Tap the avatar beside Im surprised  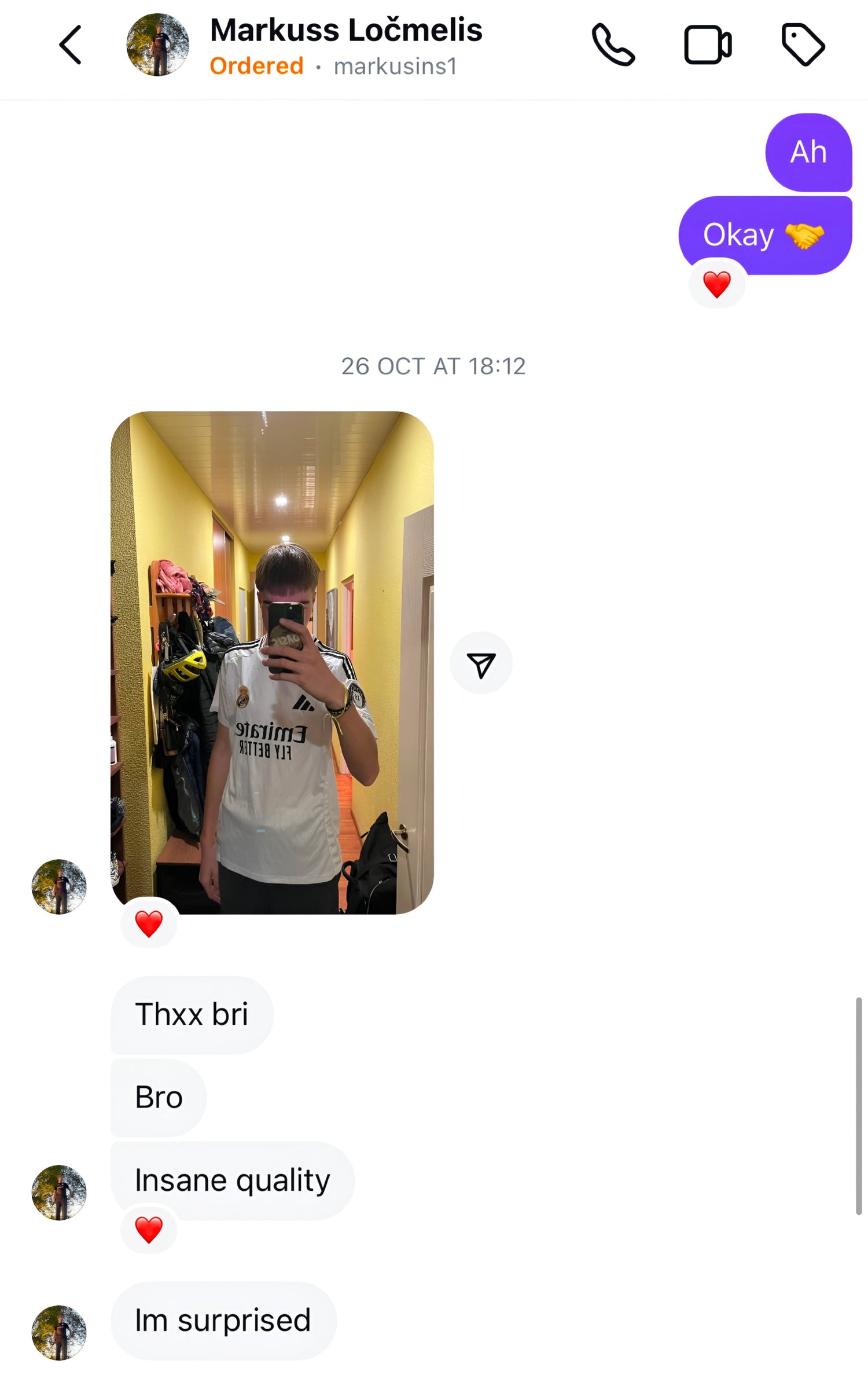click(59, 1332)
